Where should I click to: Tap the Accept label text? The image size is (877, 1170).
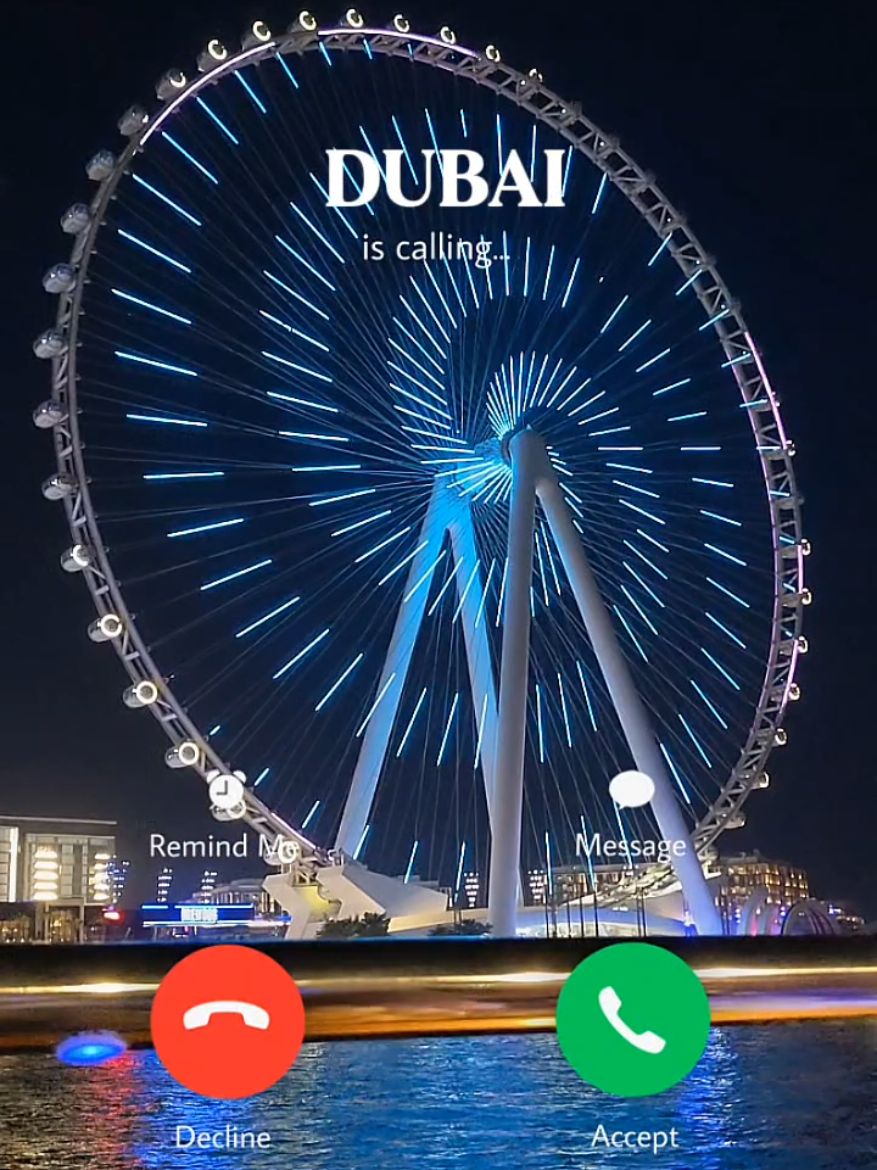point(634,1137)
